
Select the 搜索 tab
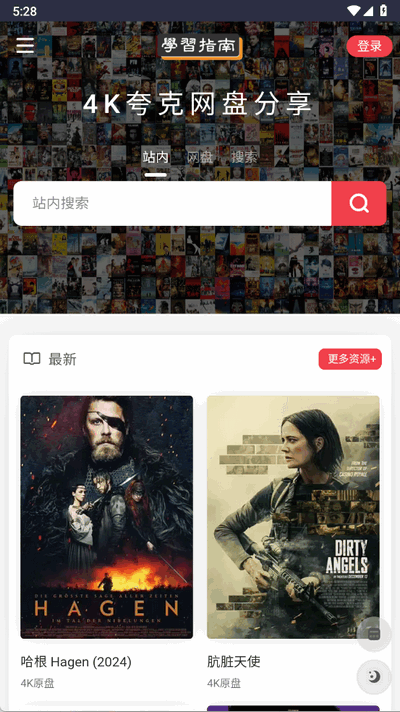[x=244, y=158]
